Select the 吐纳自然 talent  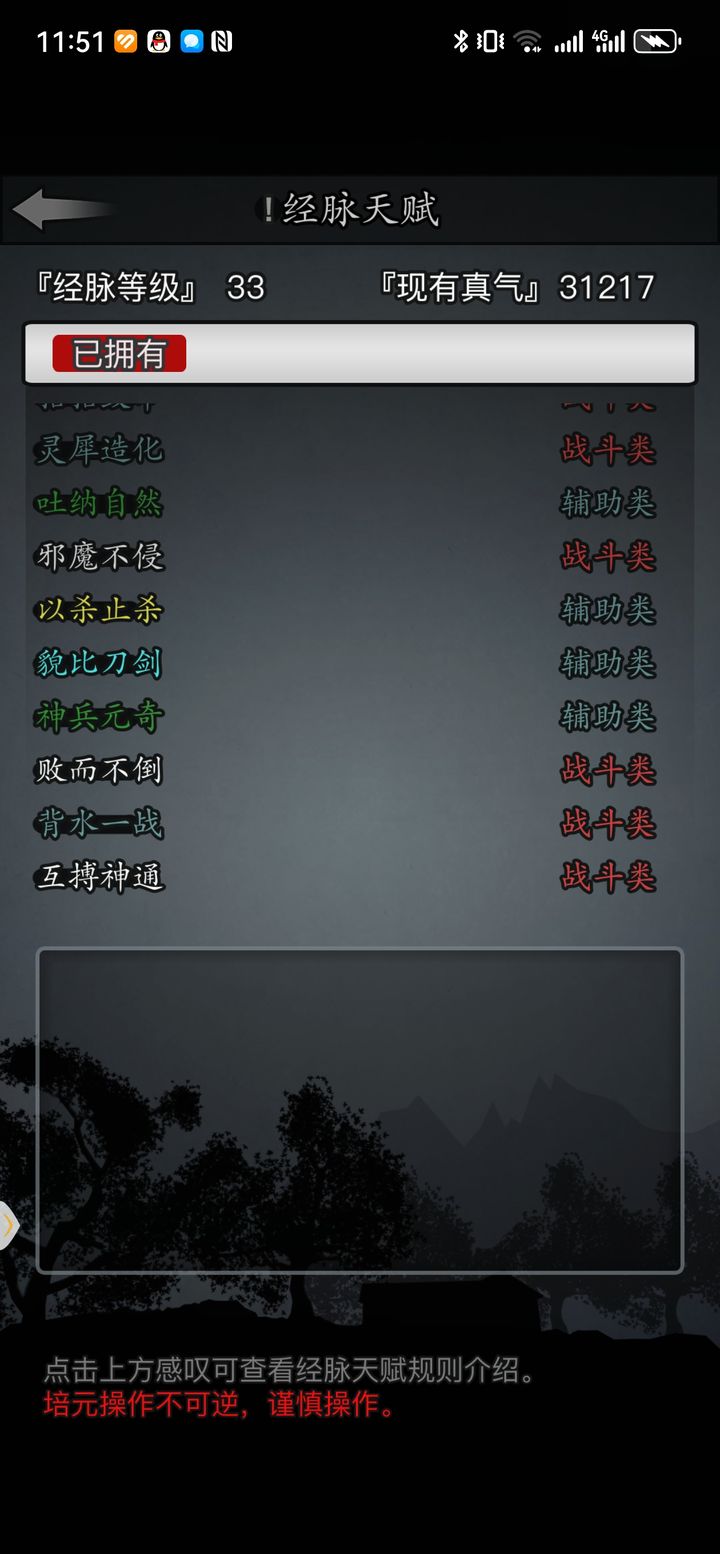(x=99, y=503)
